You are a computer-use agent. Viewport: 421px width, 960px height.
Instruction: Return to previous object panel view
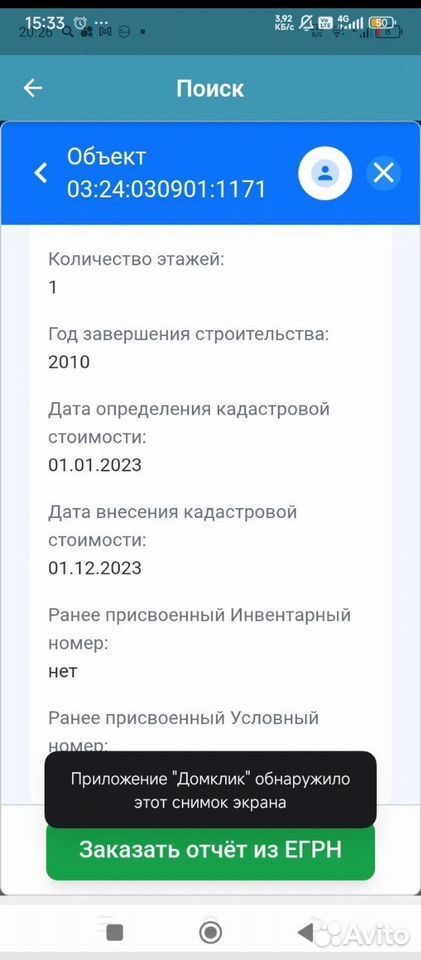40,173
